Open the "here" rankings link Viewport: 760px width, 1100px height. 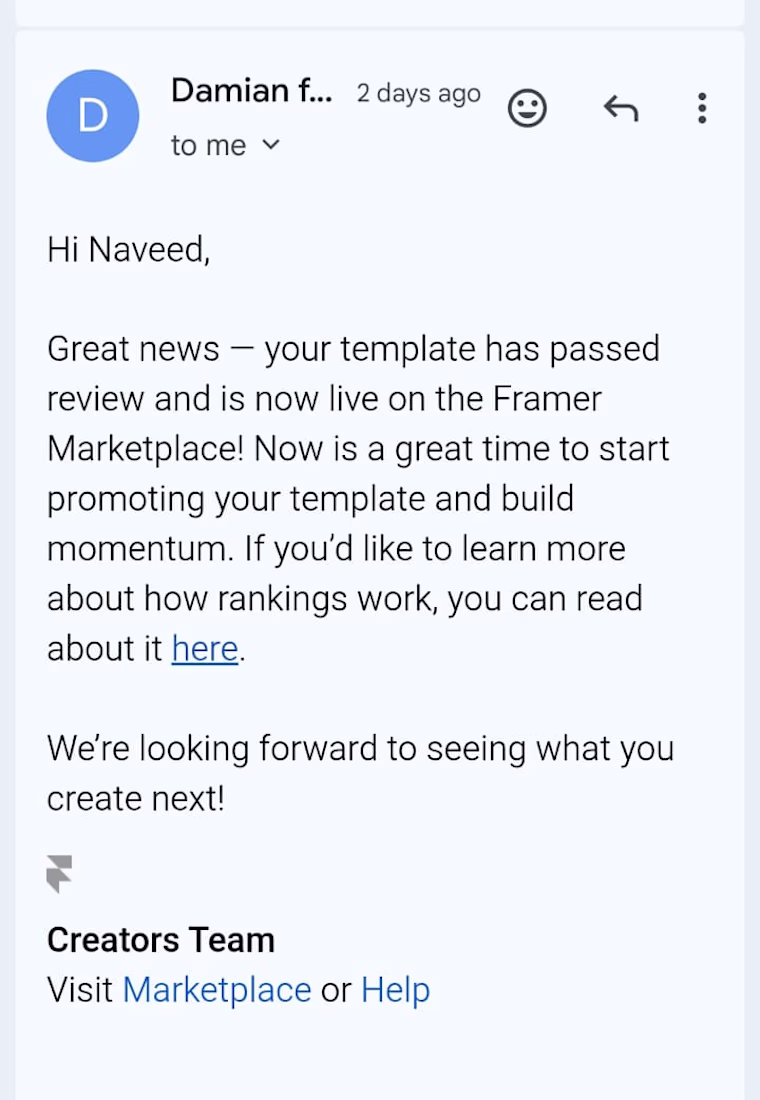[x=204, y=649]
